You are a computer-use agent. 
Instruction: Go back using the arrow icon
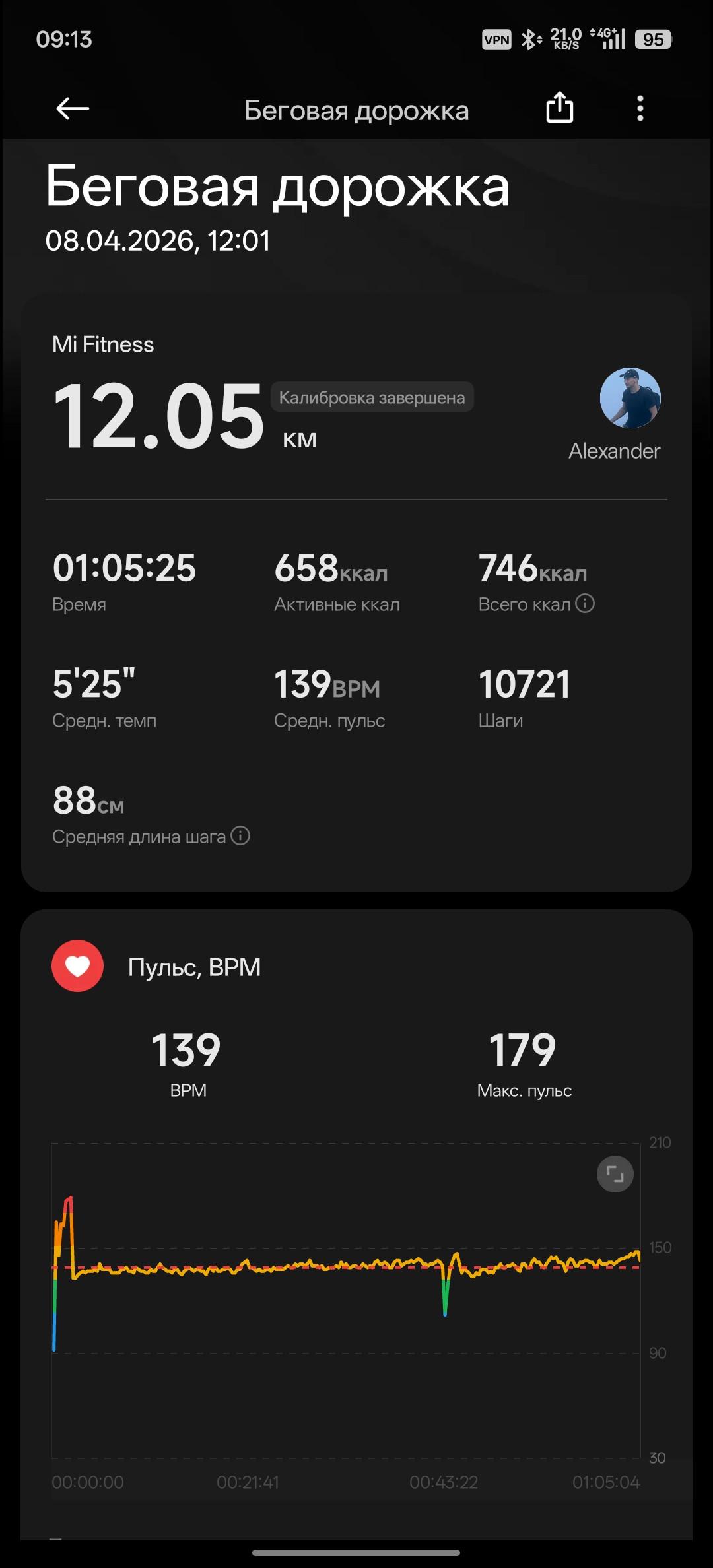tap(73, 108)
